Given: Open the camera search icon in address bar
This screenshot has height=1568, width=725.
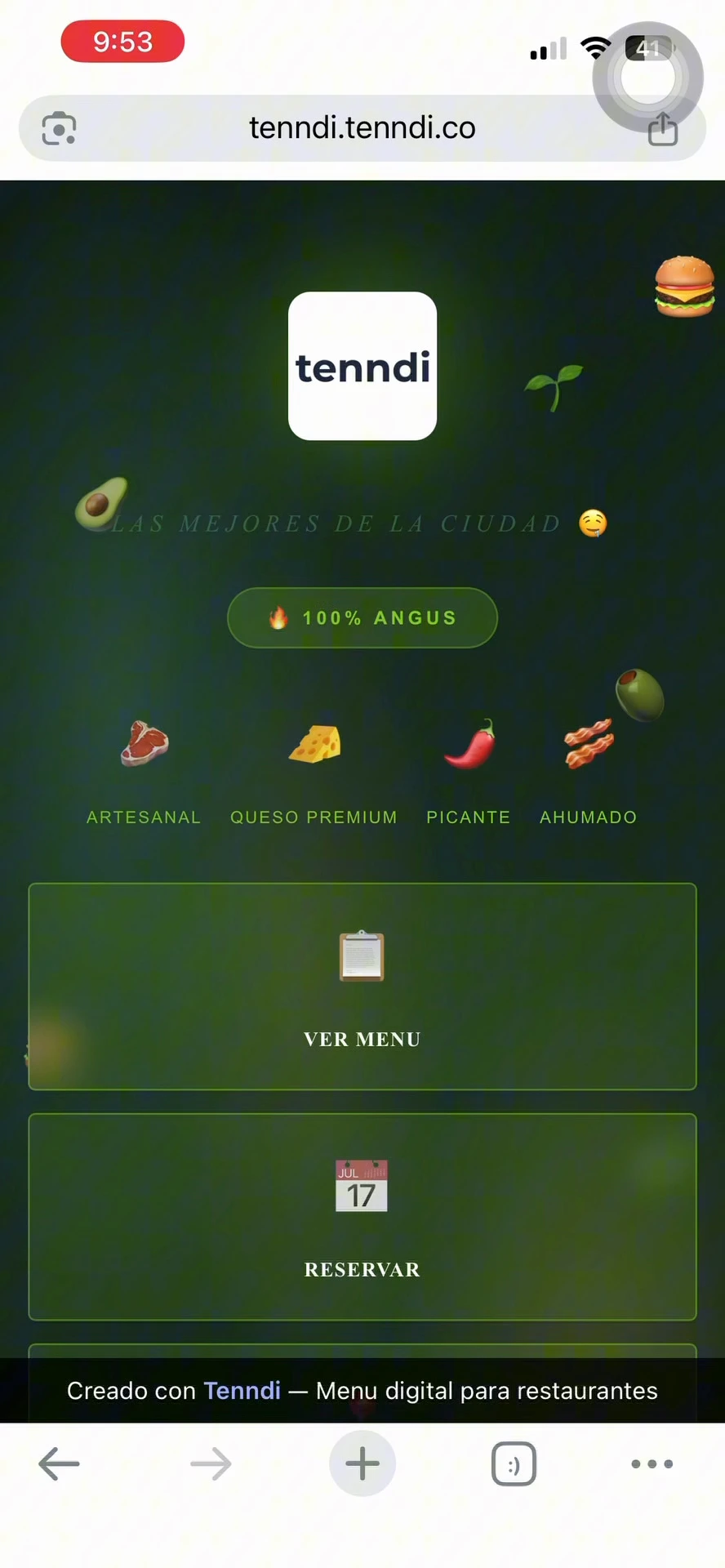Looking at the screenshot, I should point(59,128).
